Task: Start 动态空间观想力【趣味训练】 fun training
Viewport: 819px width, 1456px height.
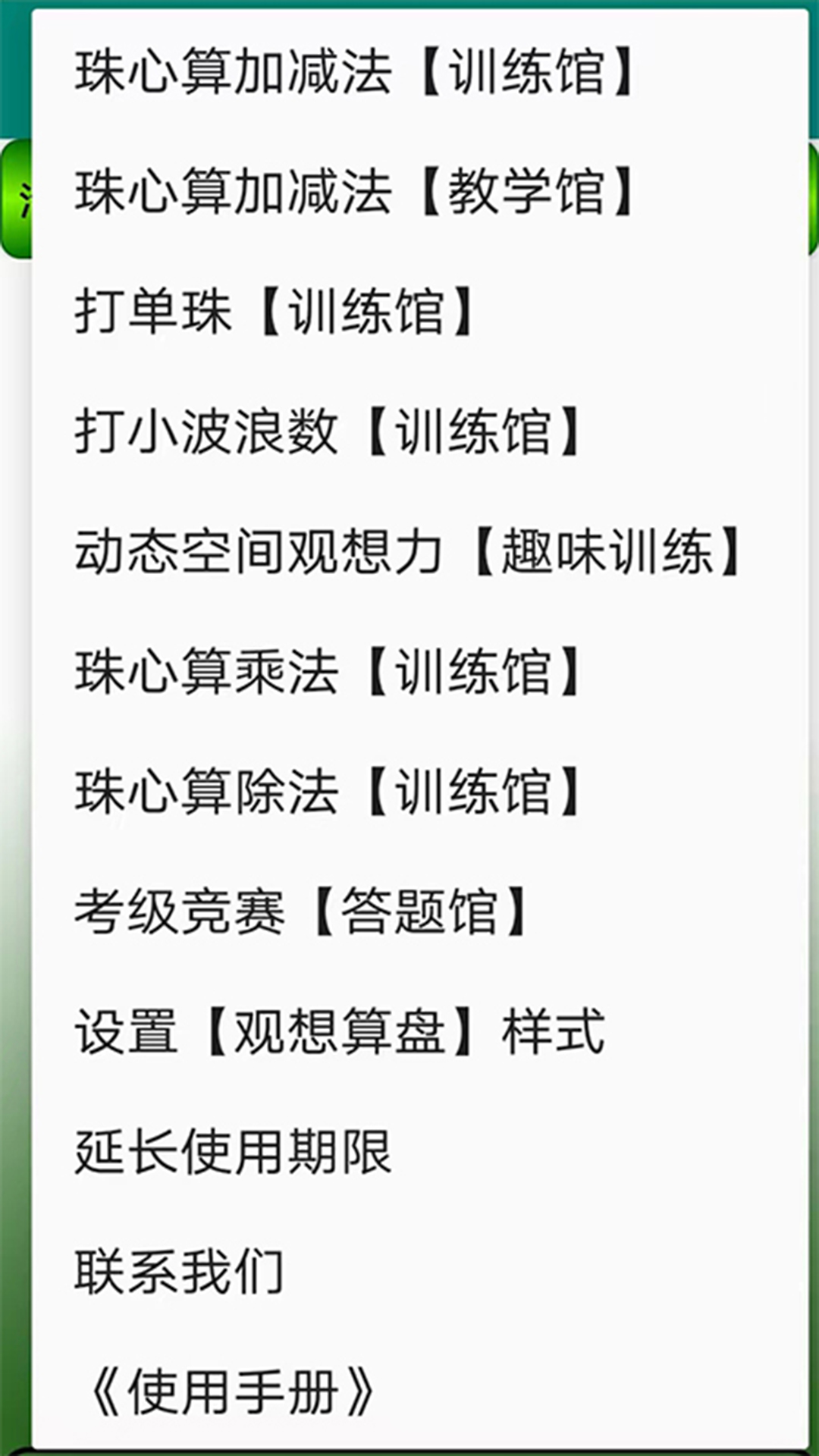Action: (x=409, y=554)
